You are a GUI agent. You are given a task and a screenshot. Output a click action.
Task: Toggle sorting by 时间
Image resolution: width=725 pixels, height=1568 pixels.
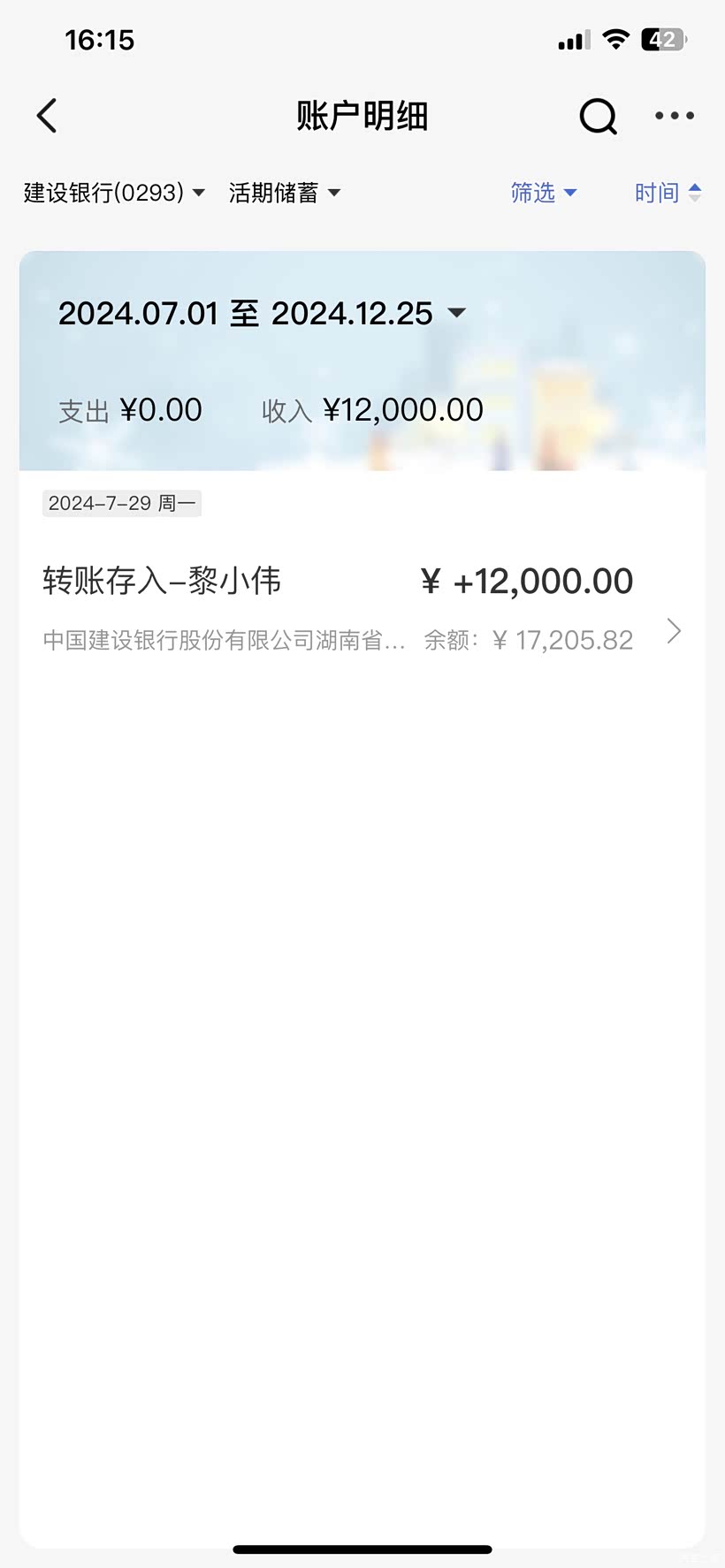tap(667, 193)
